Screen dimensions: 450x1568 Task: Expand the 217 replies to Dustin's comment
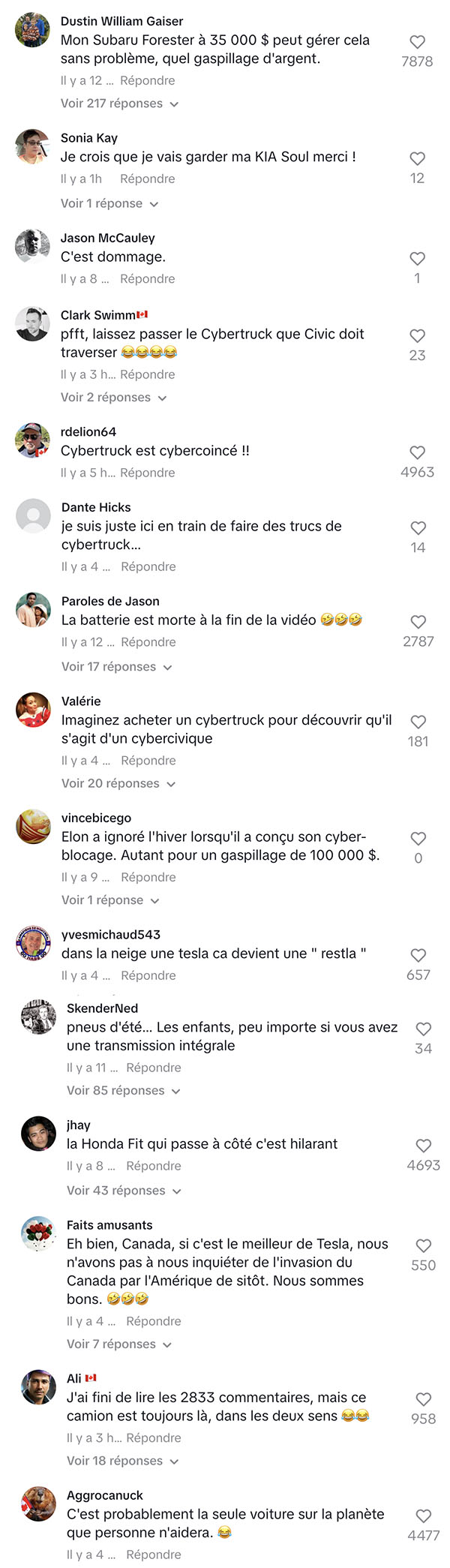119,104
